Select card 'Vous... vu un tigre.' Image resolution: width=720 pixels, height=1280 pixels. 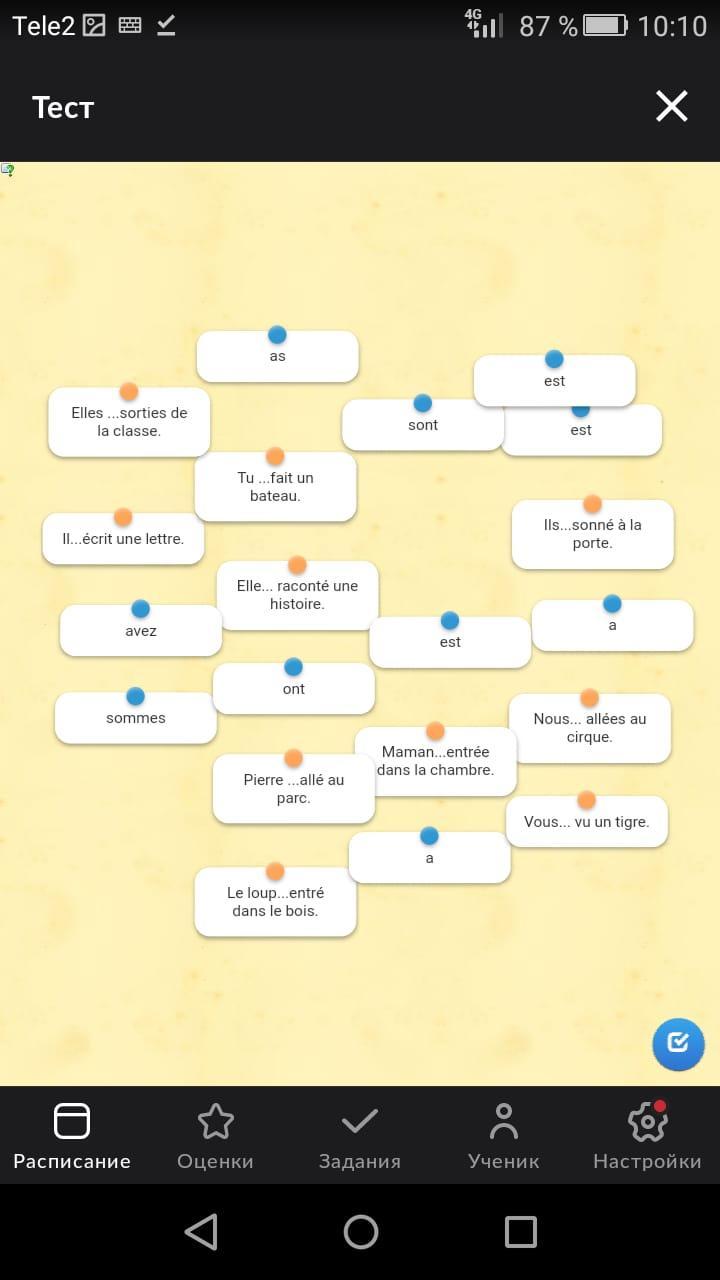click(x=586, y=822)
